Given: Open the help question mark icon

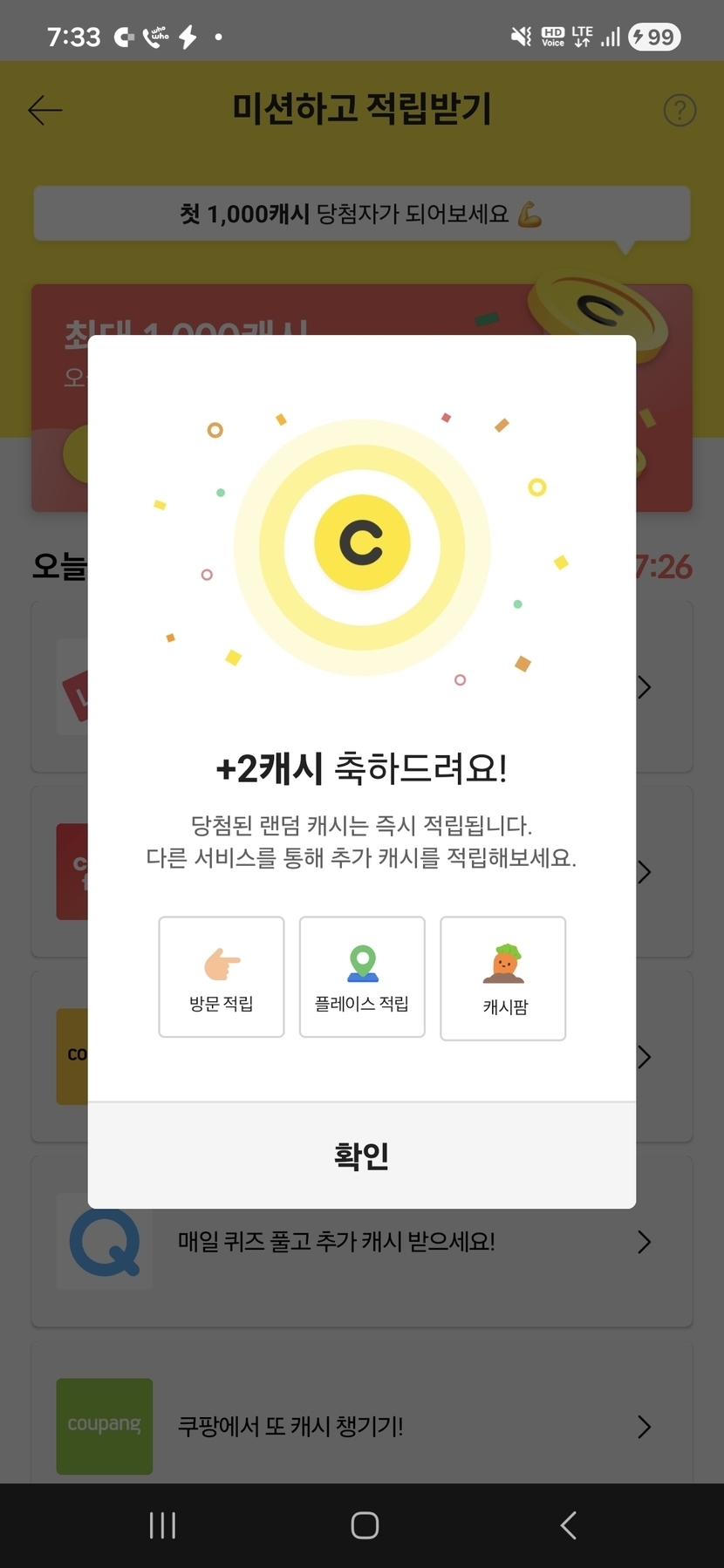Looking at the screenshot, I should pyautogui.click(x=680, y=111).
